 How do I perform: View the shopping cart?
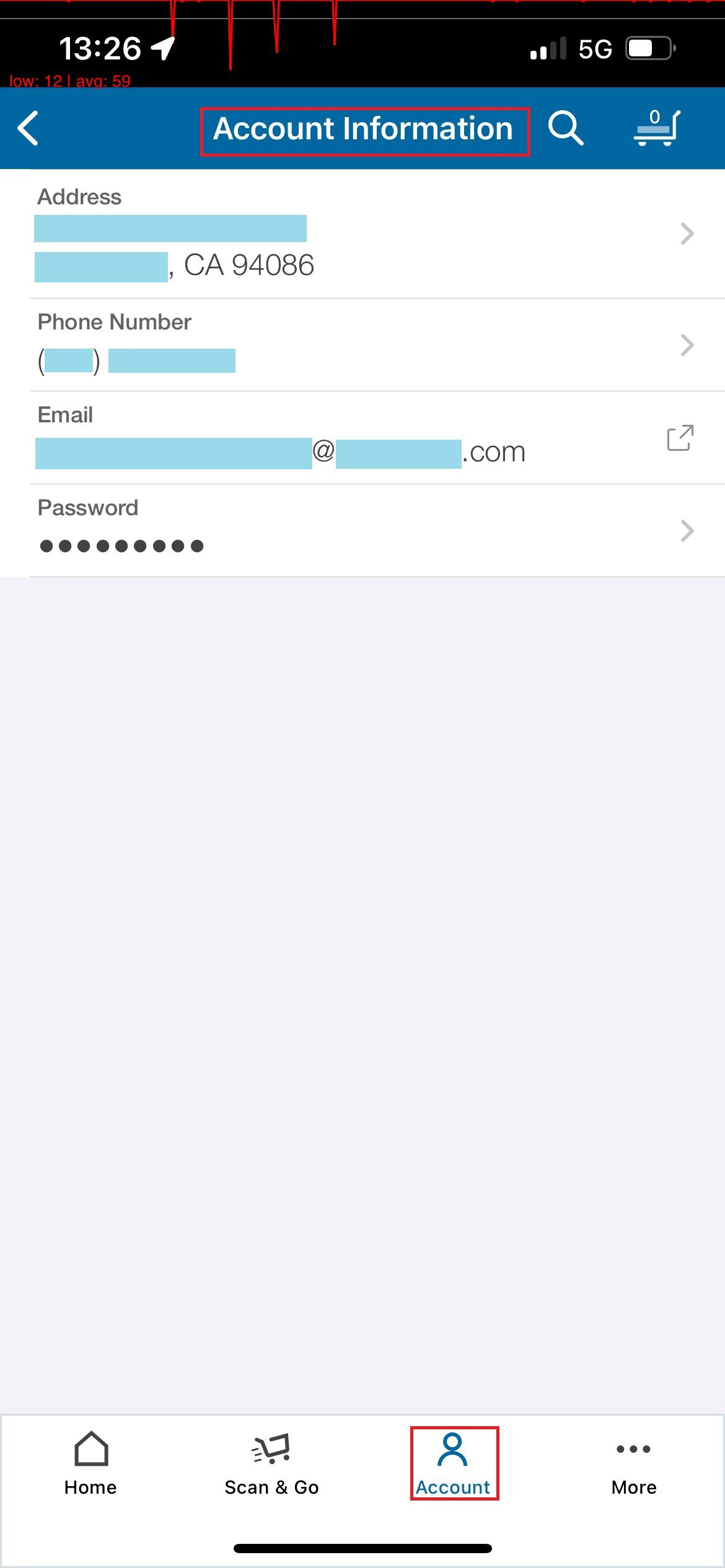pos(657,128)
